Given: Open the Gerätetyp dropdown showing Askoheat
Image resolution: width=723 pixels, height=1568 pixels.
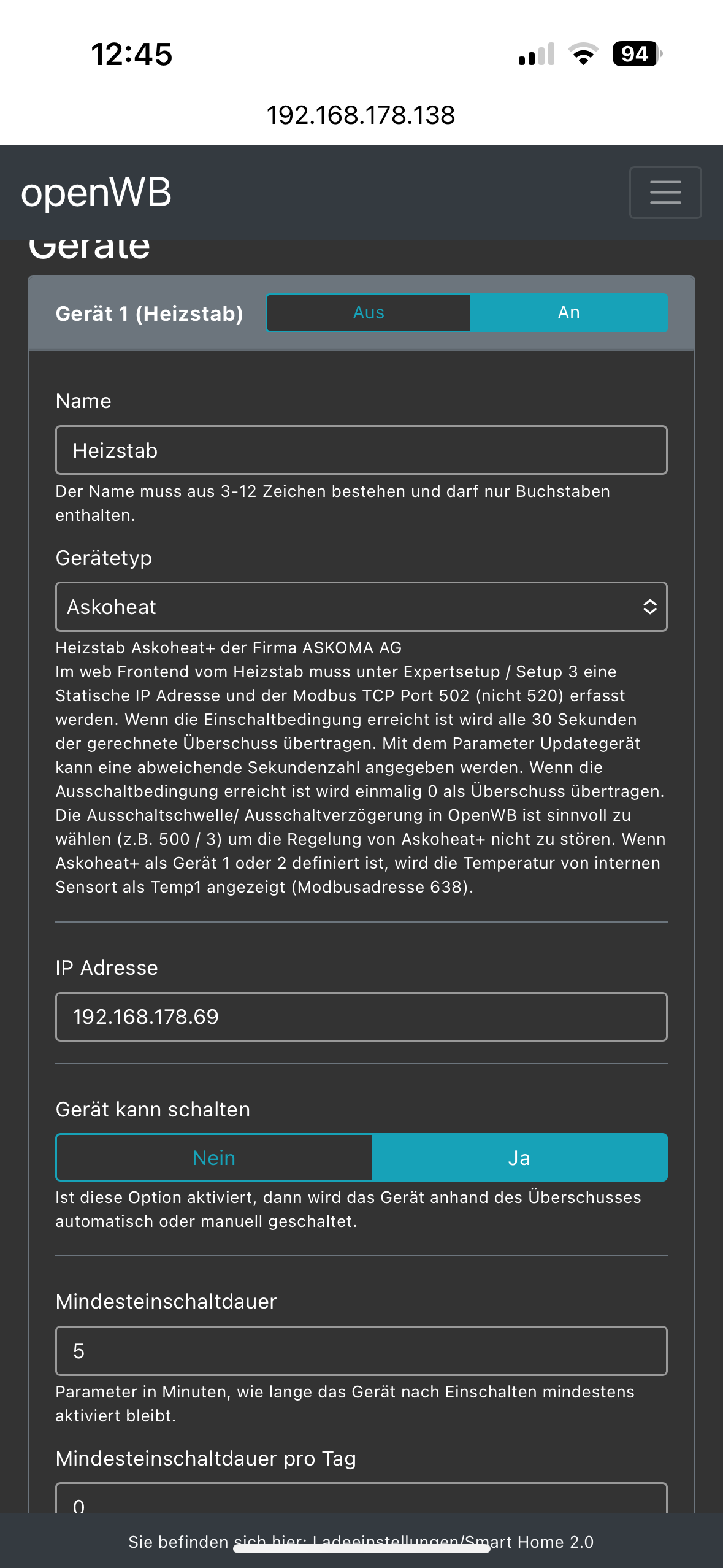Looking at the screenshot, I should pyautogui.click(x=361, y=607).
